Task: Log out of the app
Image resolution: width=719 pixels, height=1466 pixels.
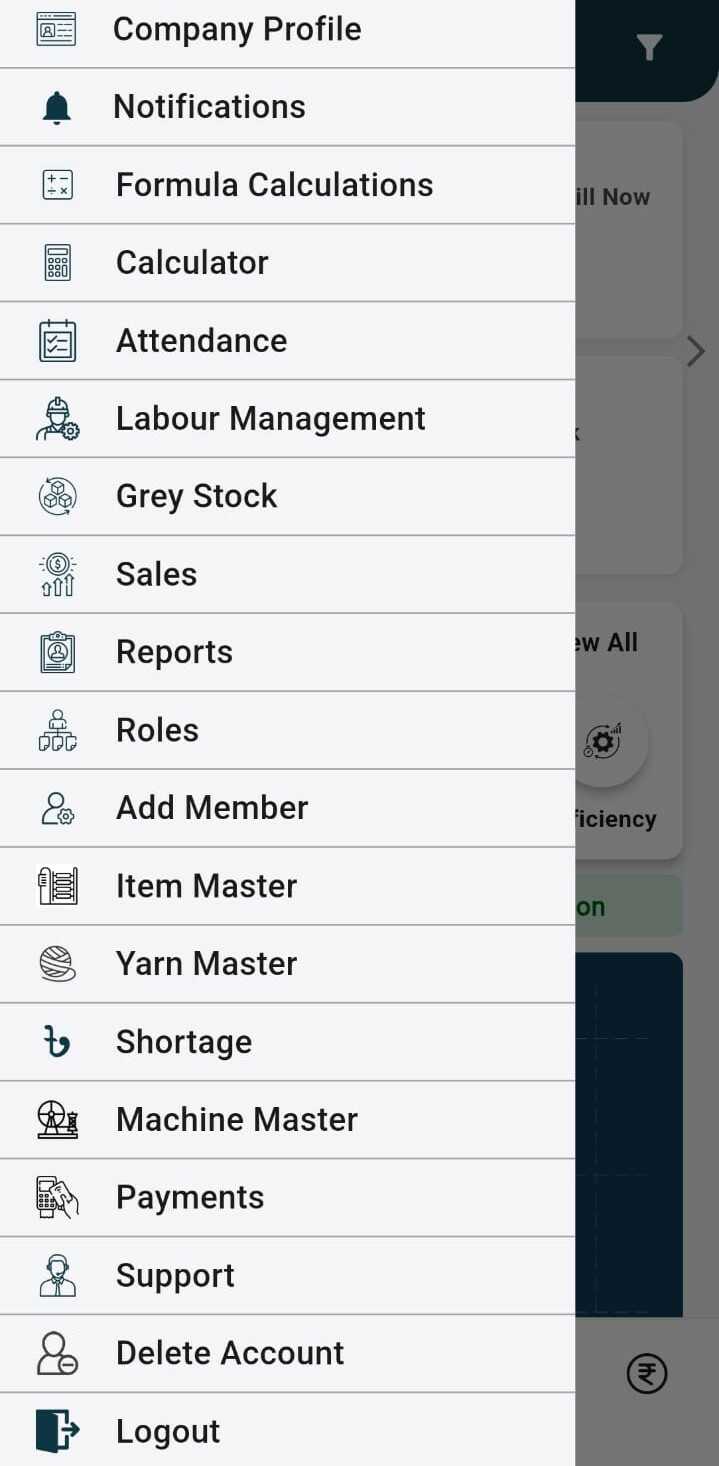Action: click(x=168, y=1432)
